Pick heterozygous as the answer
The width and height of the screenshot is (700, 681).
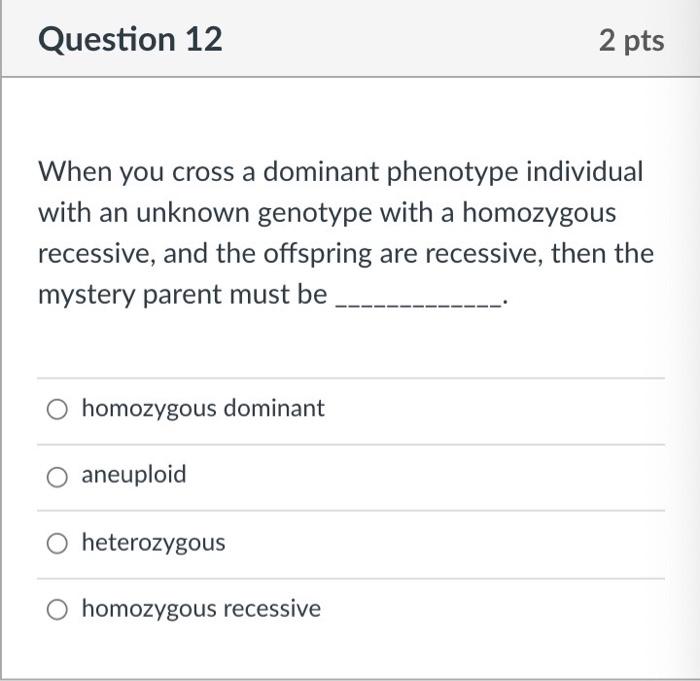click(x=58, y=543)
